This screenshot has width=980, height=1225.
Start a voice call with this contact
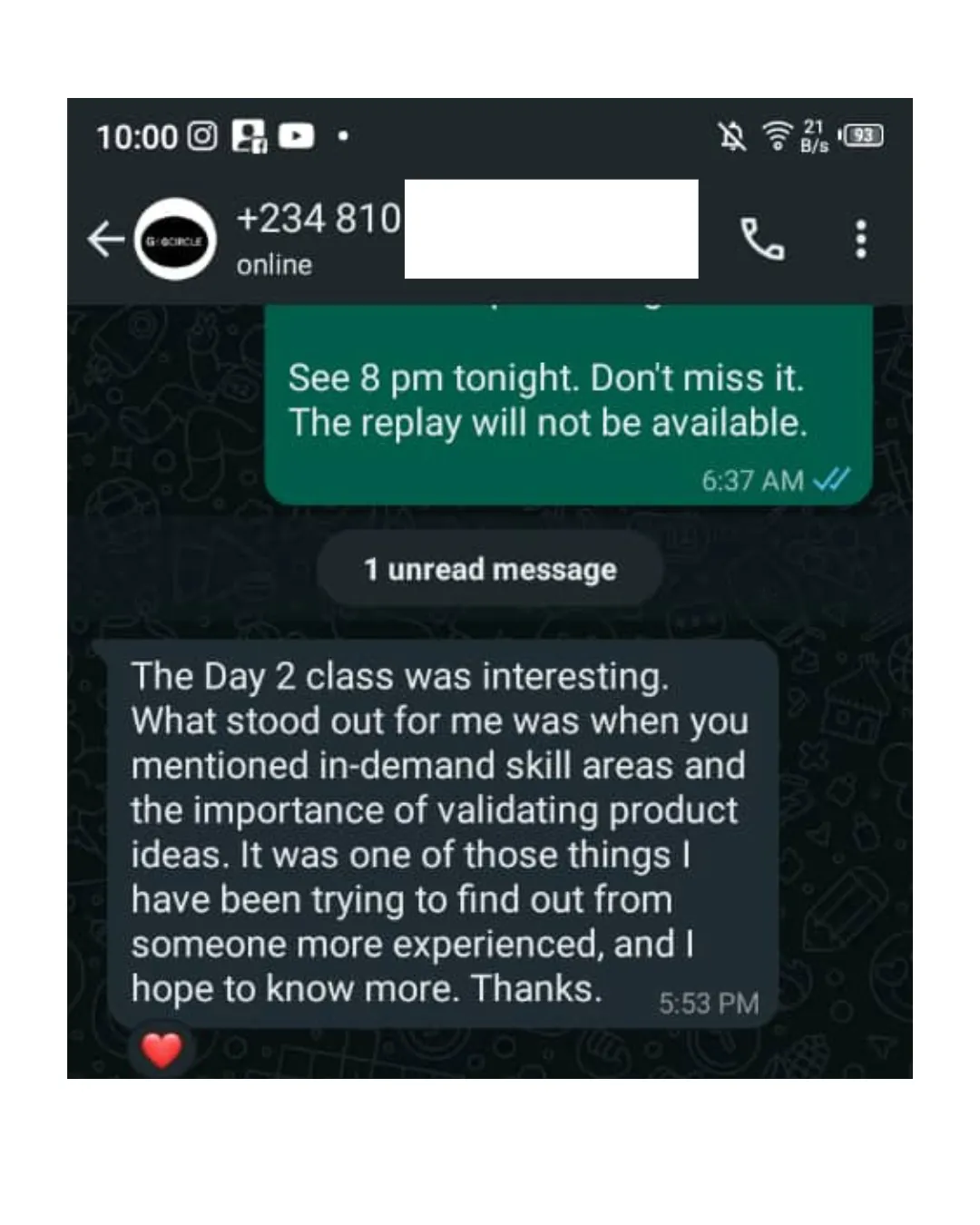click(761, 240)
